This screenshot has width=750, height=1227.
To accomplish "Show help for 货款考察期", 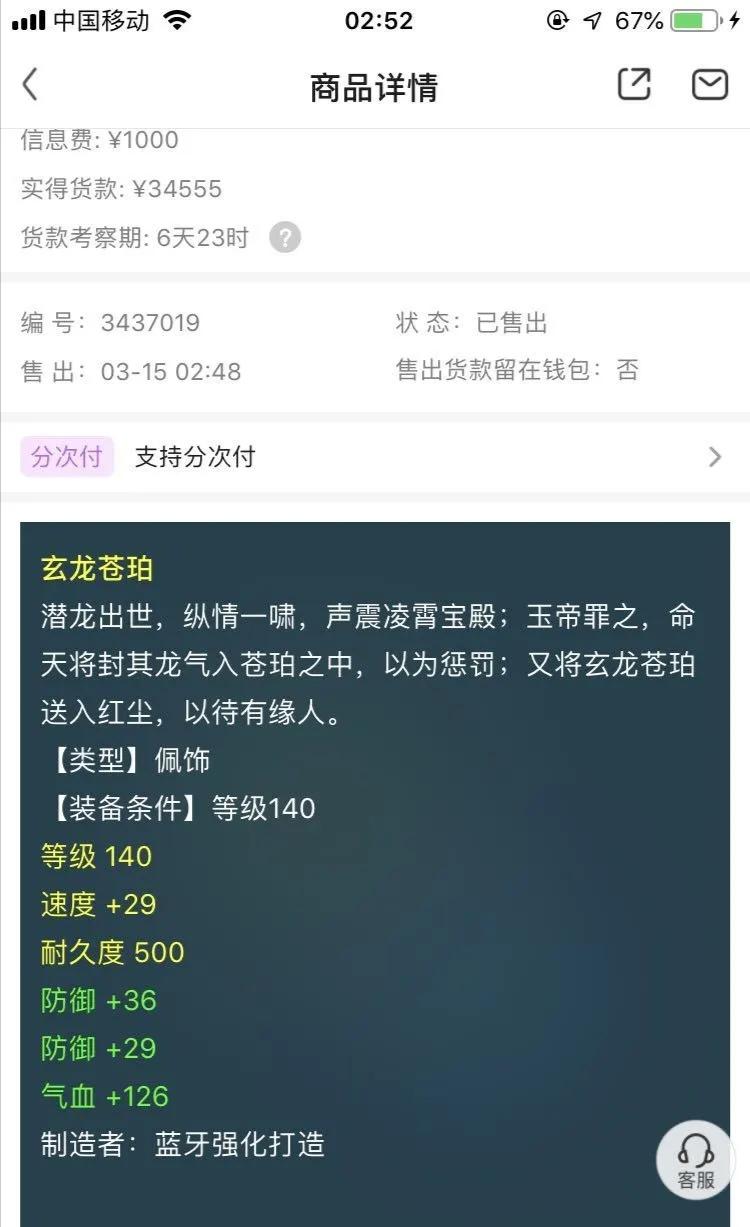I will pyautogui.click(x=285, y=238).
